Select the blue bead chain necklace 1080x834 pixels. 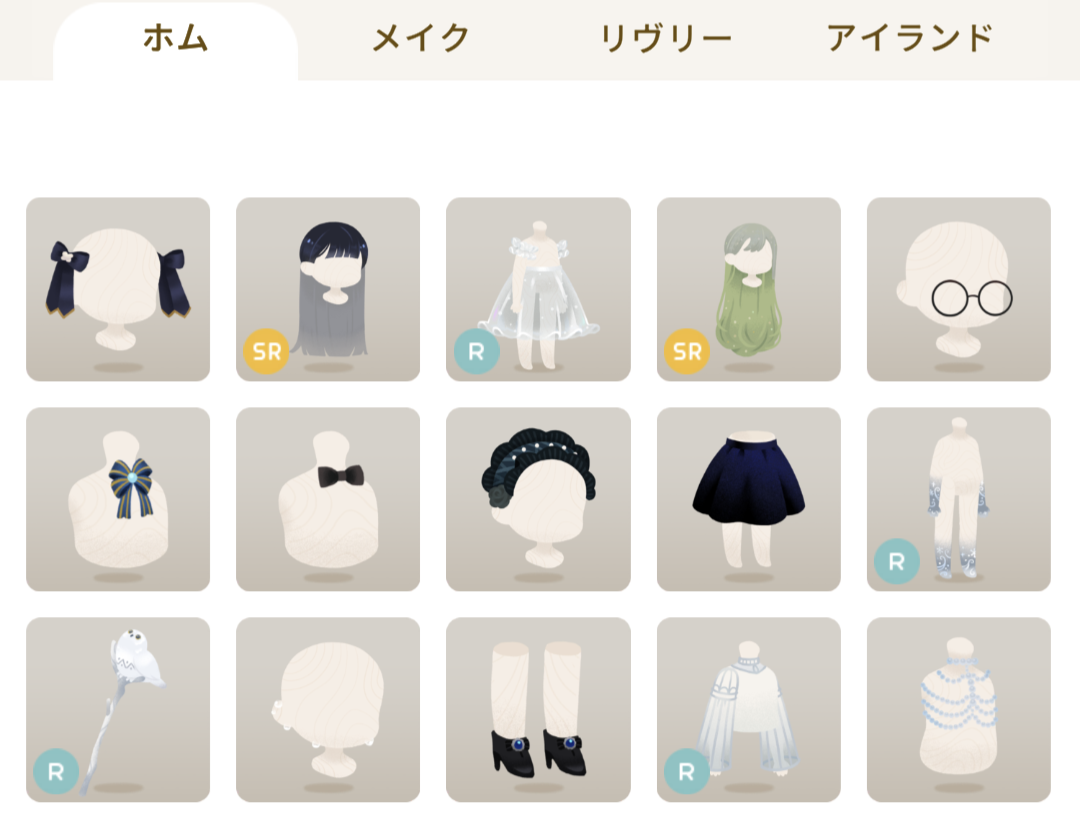click(x=958, y=709)
